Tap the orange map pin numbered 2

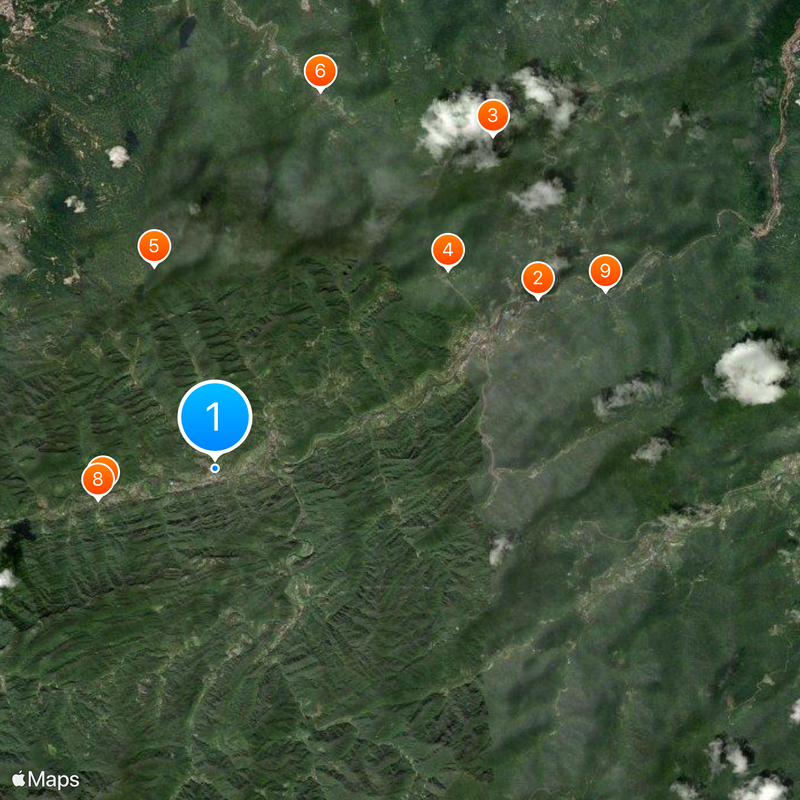click(x=538, y=278)
